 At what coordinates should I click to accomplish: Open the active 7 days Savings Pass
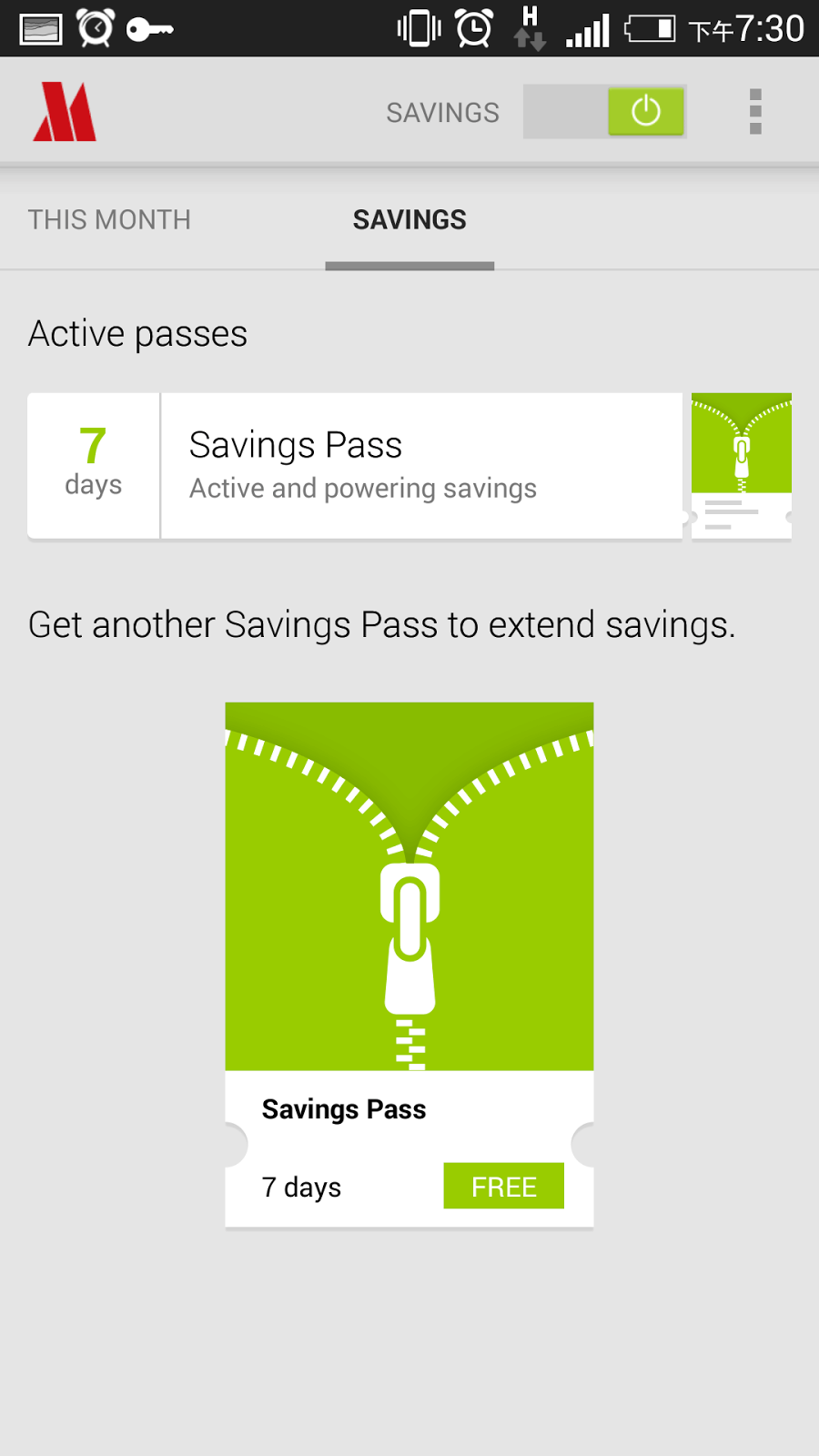(x=355, y=466)
